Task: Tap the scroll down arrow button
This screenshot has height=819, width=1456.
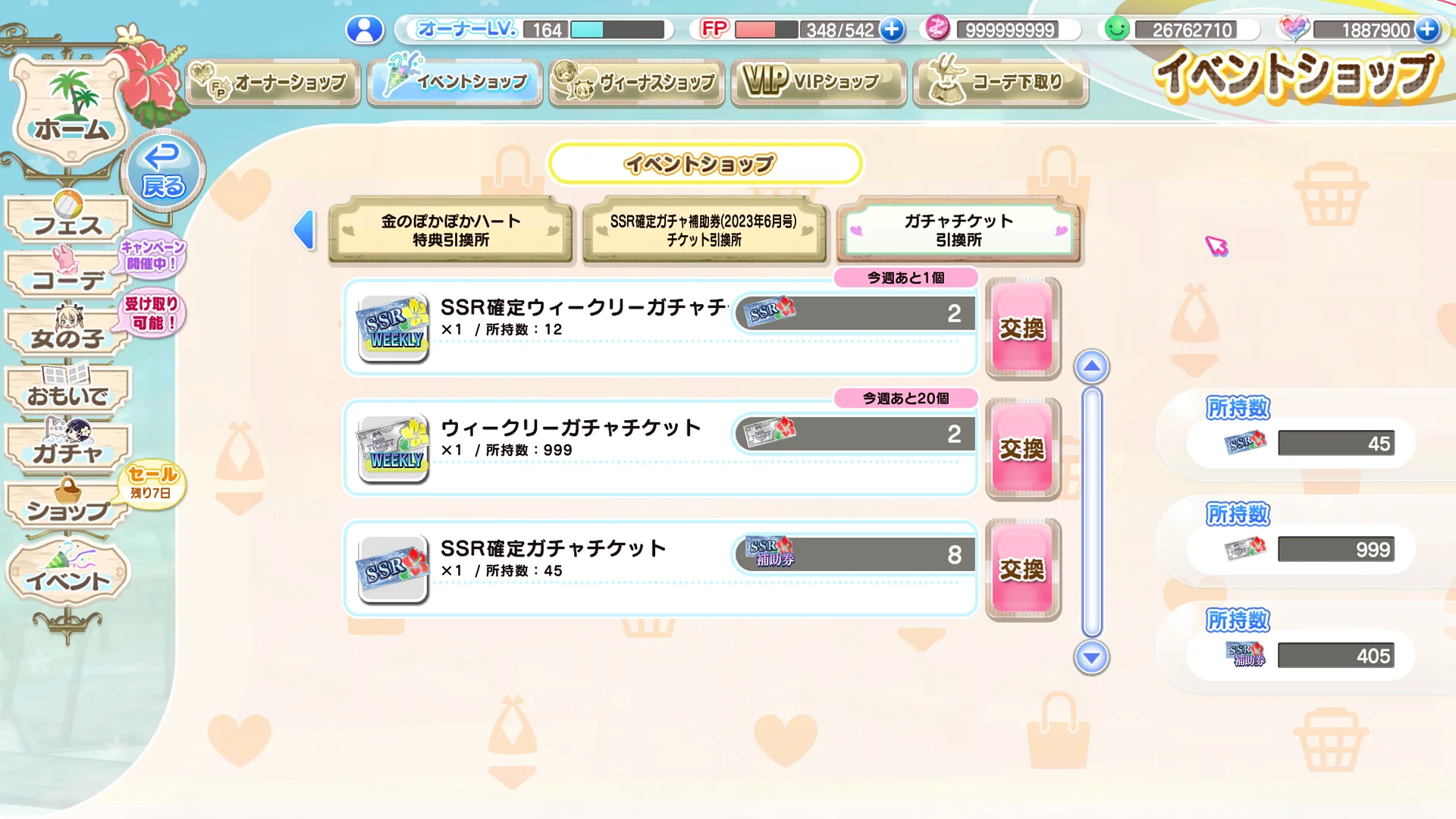Action: [1091, 657]
